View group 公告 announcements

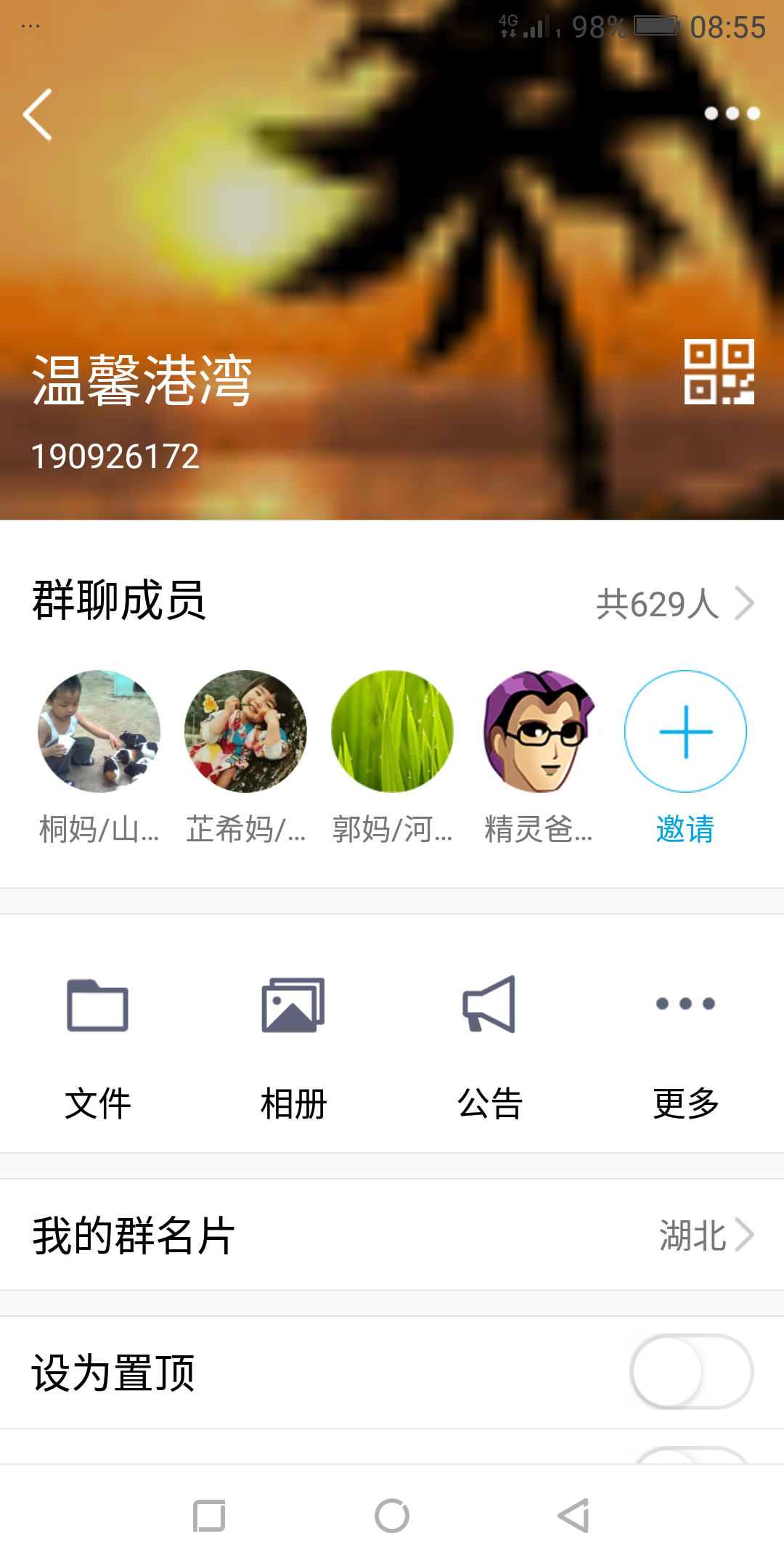click(490, 1045)
